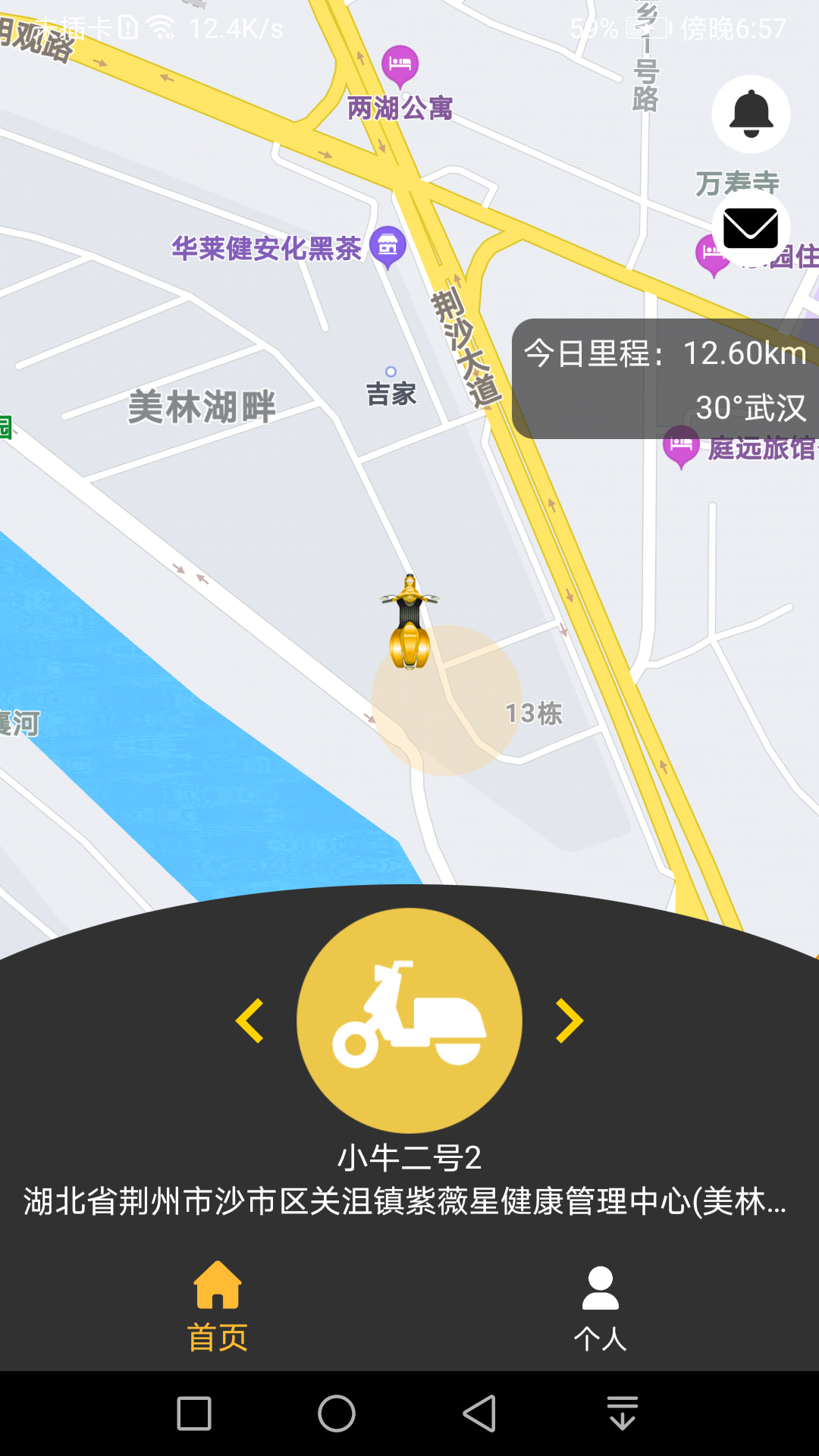Show the previous vehicle with left arrow
The width and height of the screenshot is (819, 1456).
pyautogui.click(x=249, y=1021)
